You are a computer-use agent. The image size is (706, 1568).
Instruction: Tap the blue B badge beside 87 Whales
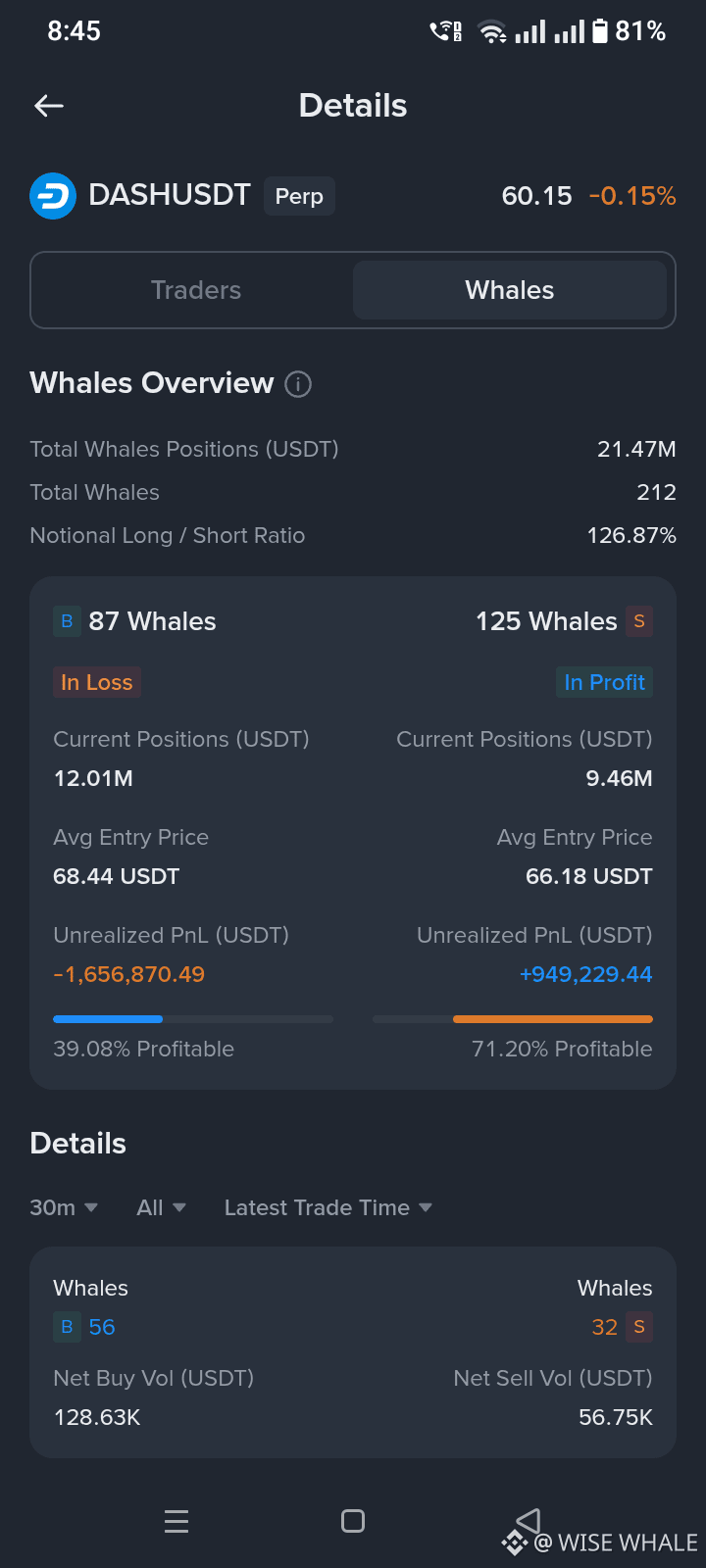(66, 621)
